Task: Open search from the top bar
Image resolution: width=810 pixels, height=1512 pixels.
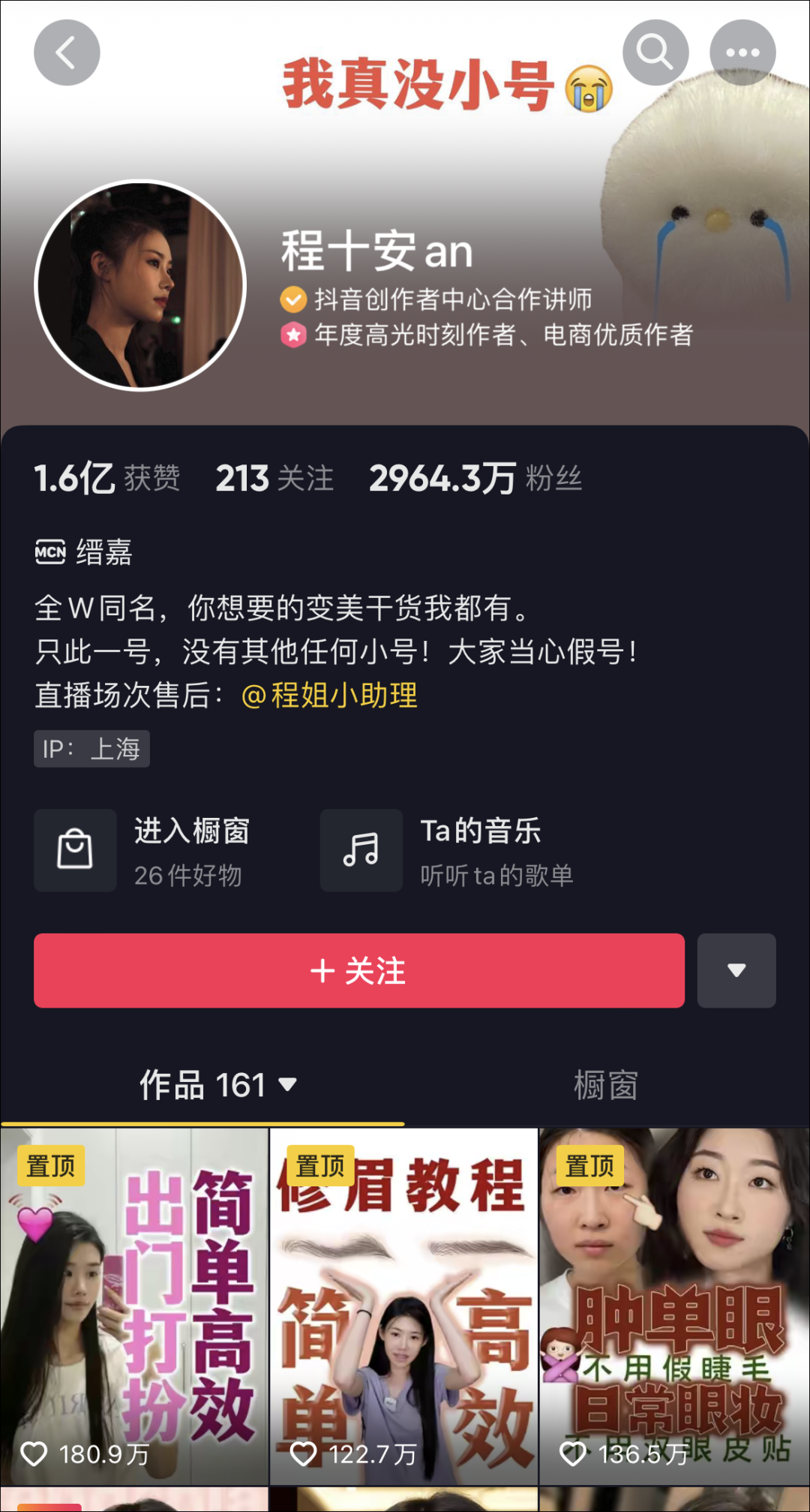Action: coord(654,52)
